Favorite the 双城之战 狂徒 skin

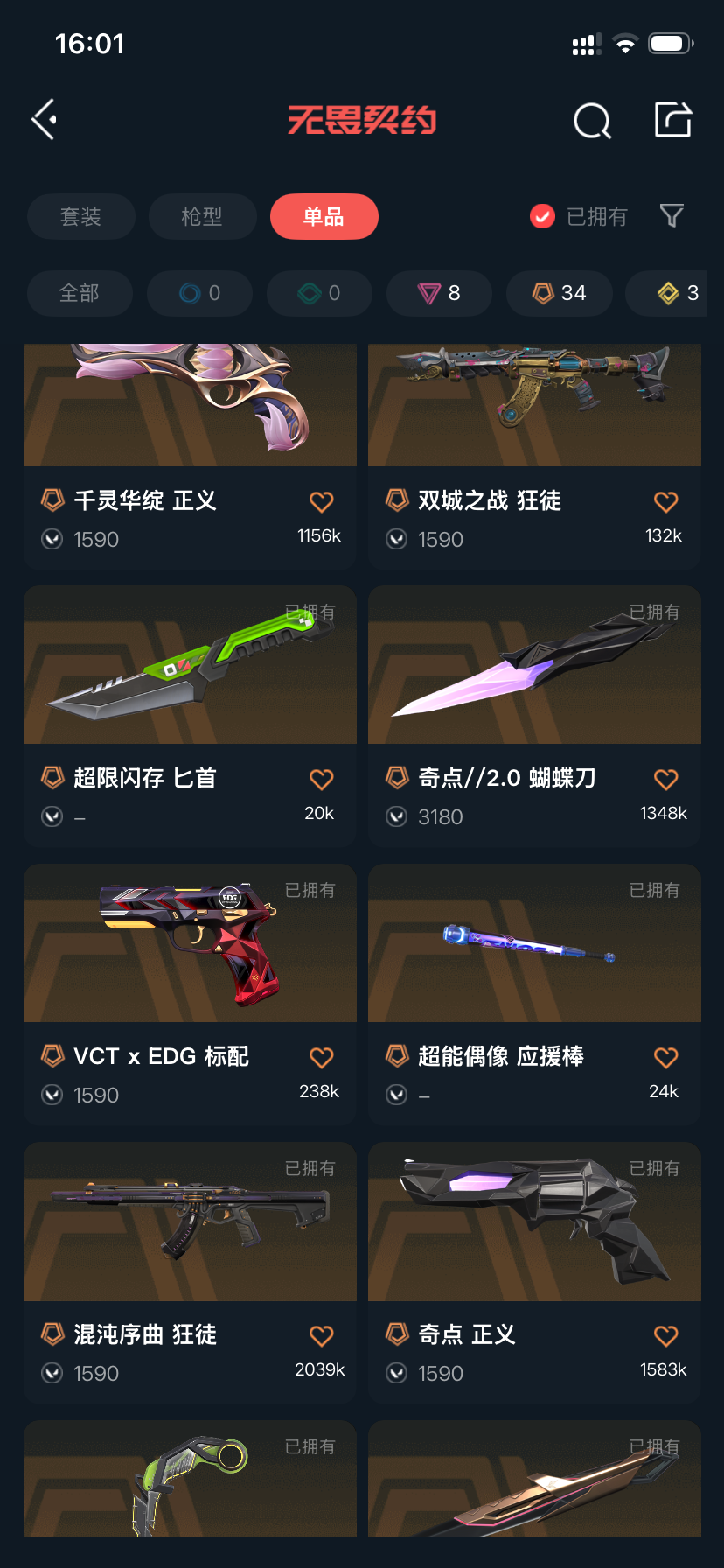coord(666,501)
